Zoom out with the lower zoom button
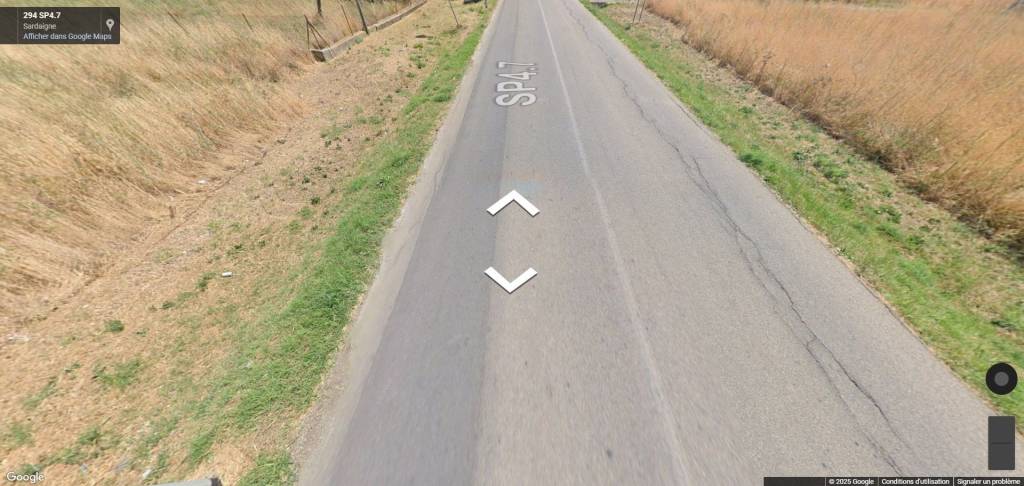The image size is (1024, 486). point(1001,456)
